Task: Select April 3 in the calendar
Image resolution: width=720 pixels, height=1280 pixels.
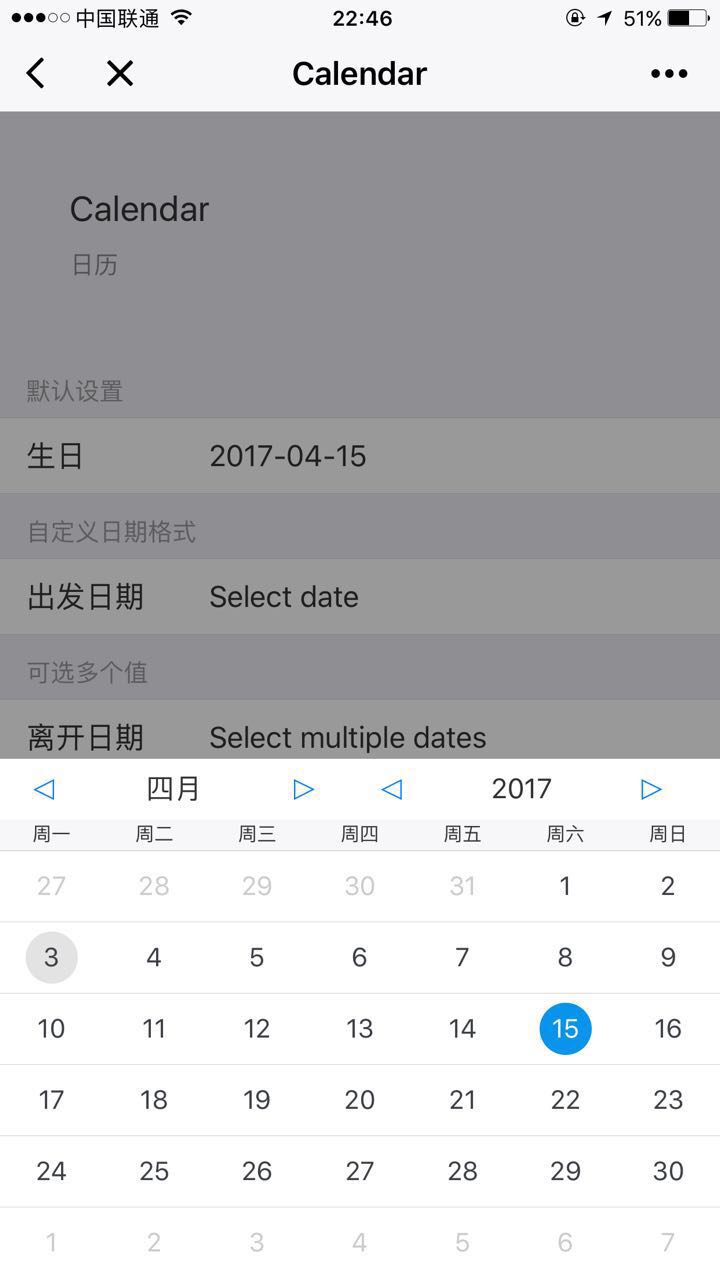Action: (x=51, y=957)
